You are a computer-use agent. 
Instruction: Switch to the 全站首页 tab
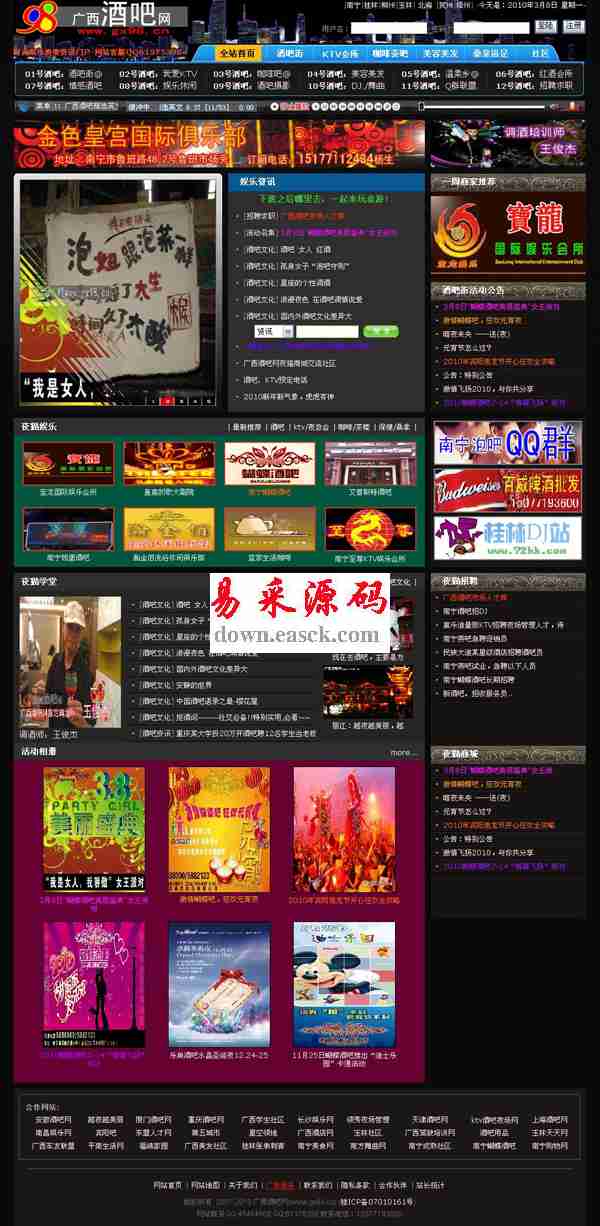pos(237,53)
